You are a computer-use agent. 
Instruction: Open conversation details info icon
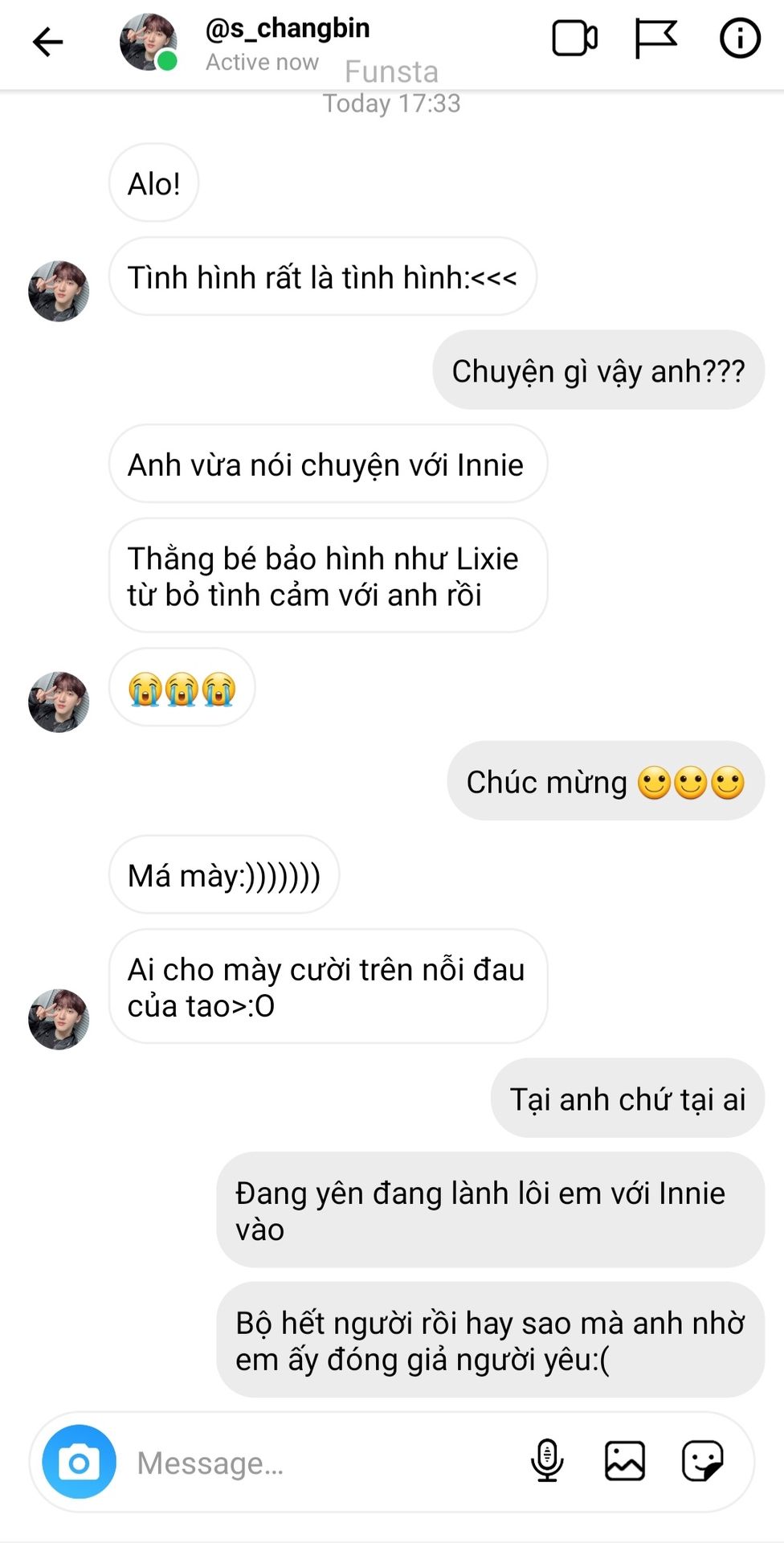pos(739,38)
